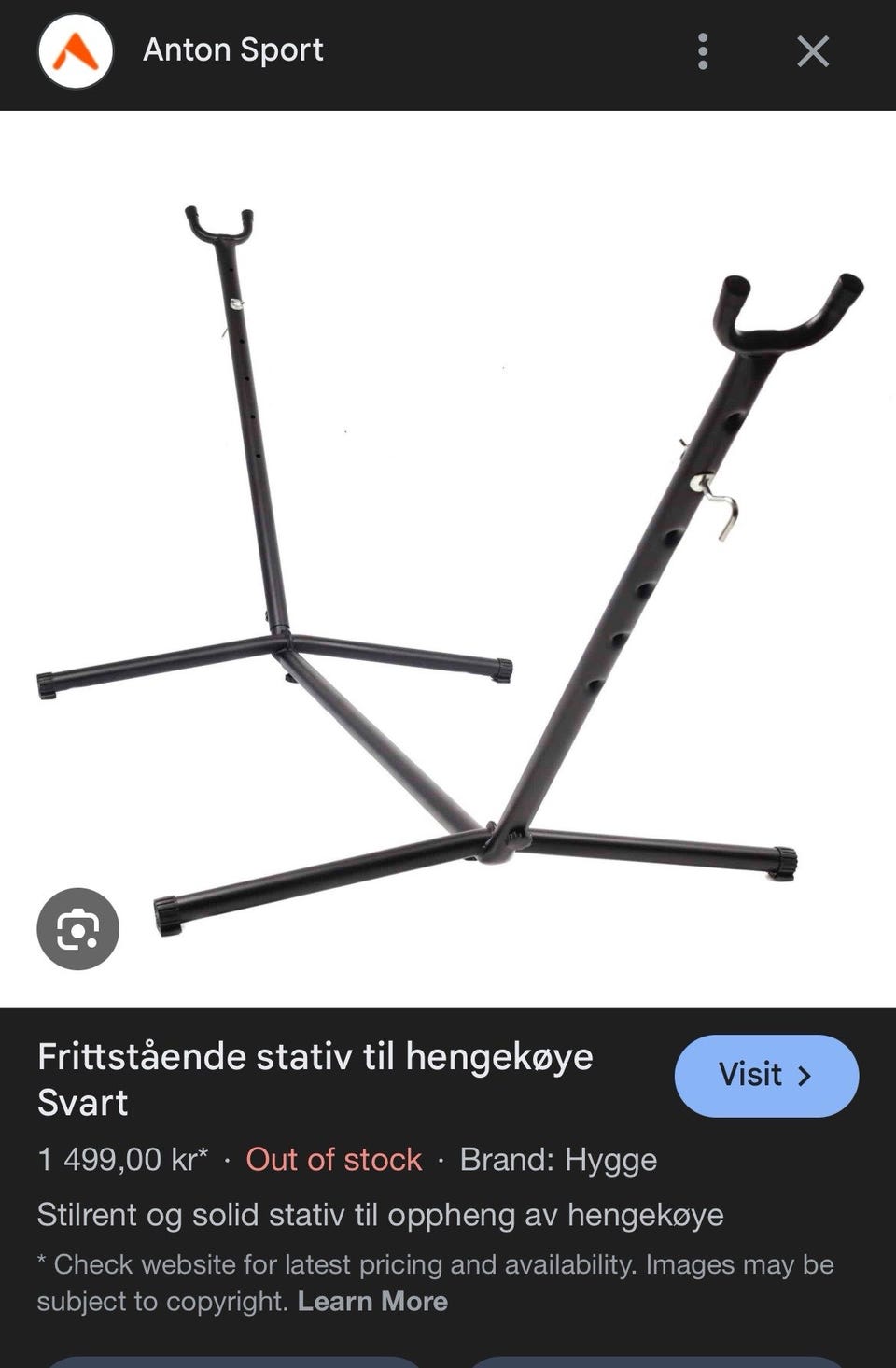896x1368 pixels.
Task: Open the kebab menu in the header
Action: pyautogui.click(x=703, y=53)
